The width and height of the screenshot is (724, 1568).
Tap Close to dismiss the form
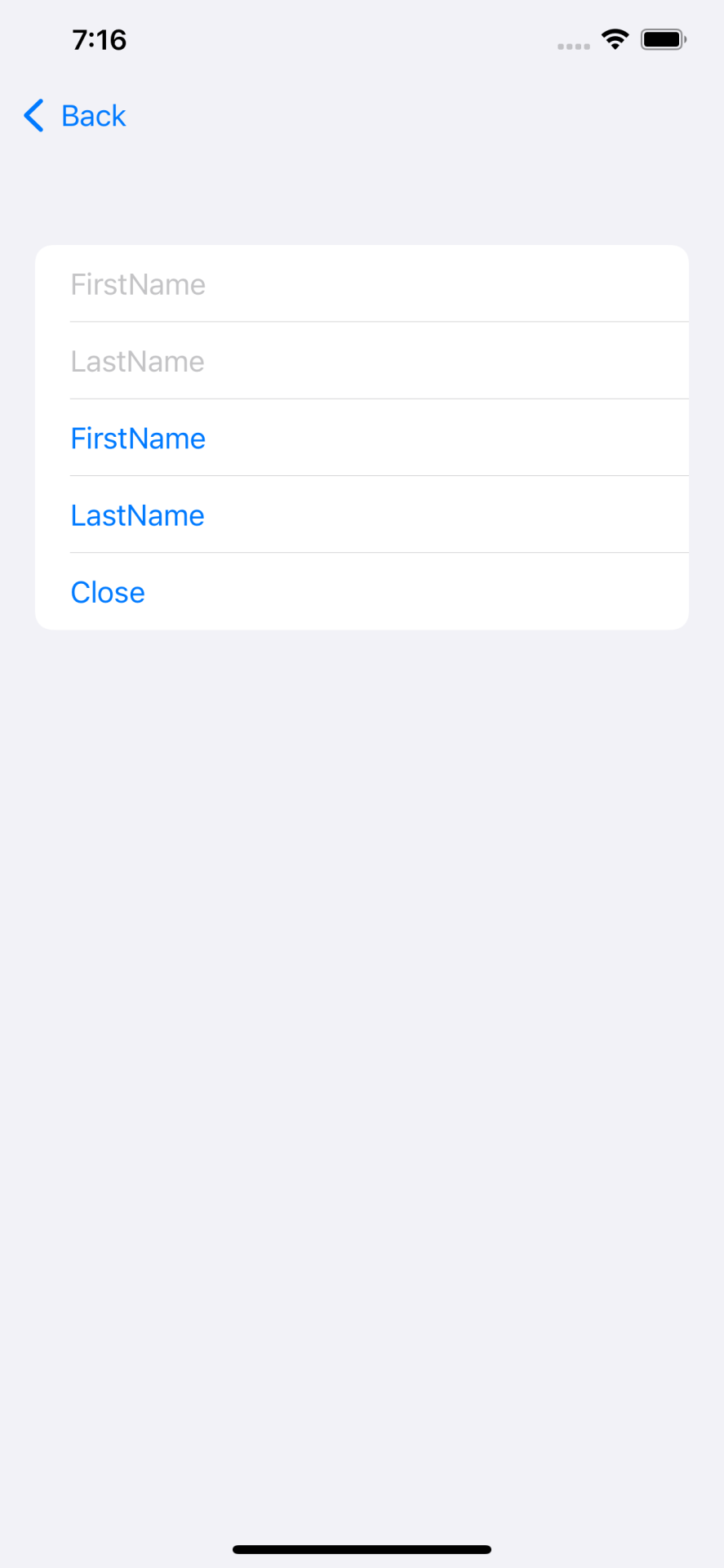click(107, 592)
